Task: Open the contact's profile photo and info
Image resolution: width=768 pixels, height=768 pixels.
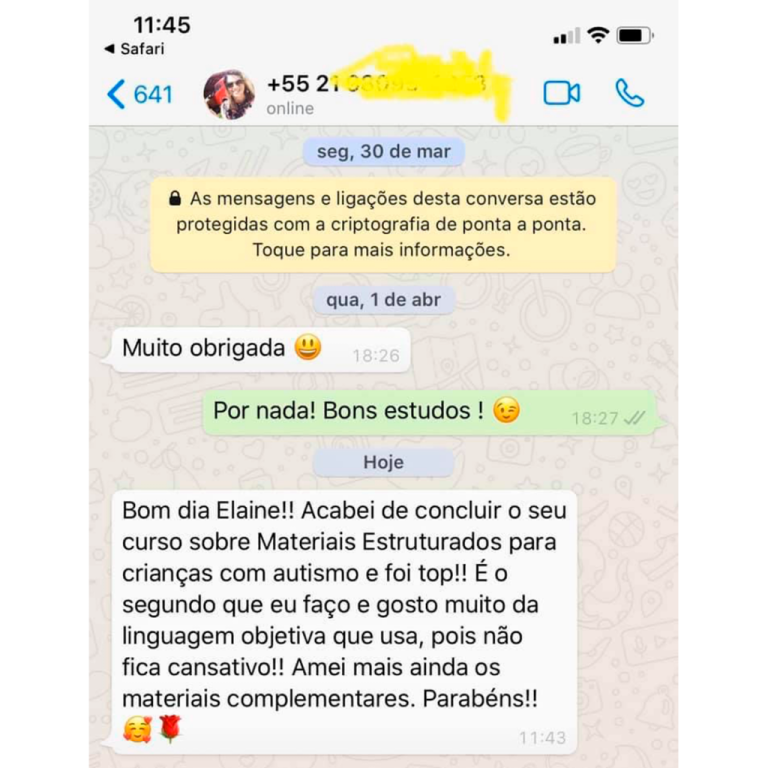Action: [229, 95]
